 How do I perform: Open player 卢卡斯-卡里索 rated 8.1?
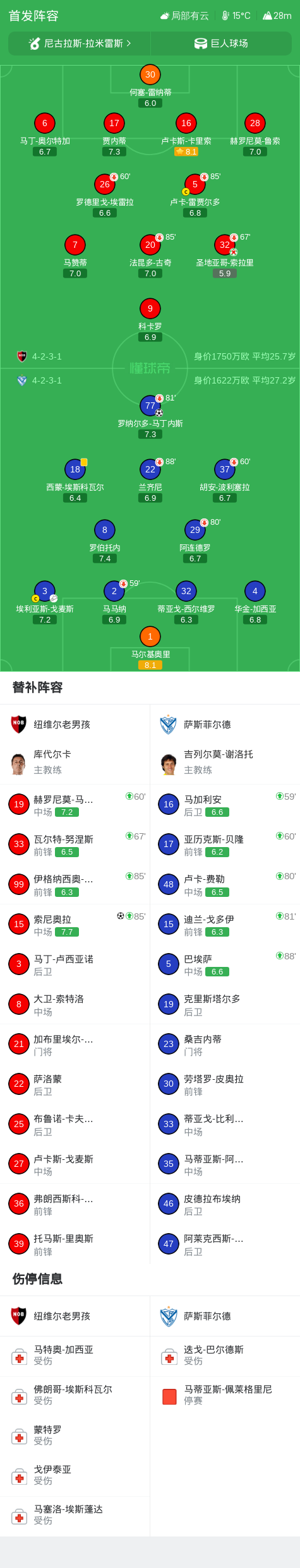point(186,135)
